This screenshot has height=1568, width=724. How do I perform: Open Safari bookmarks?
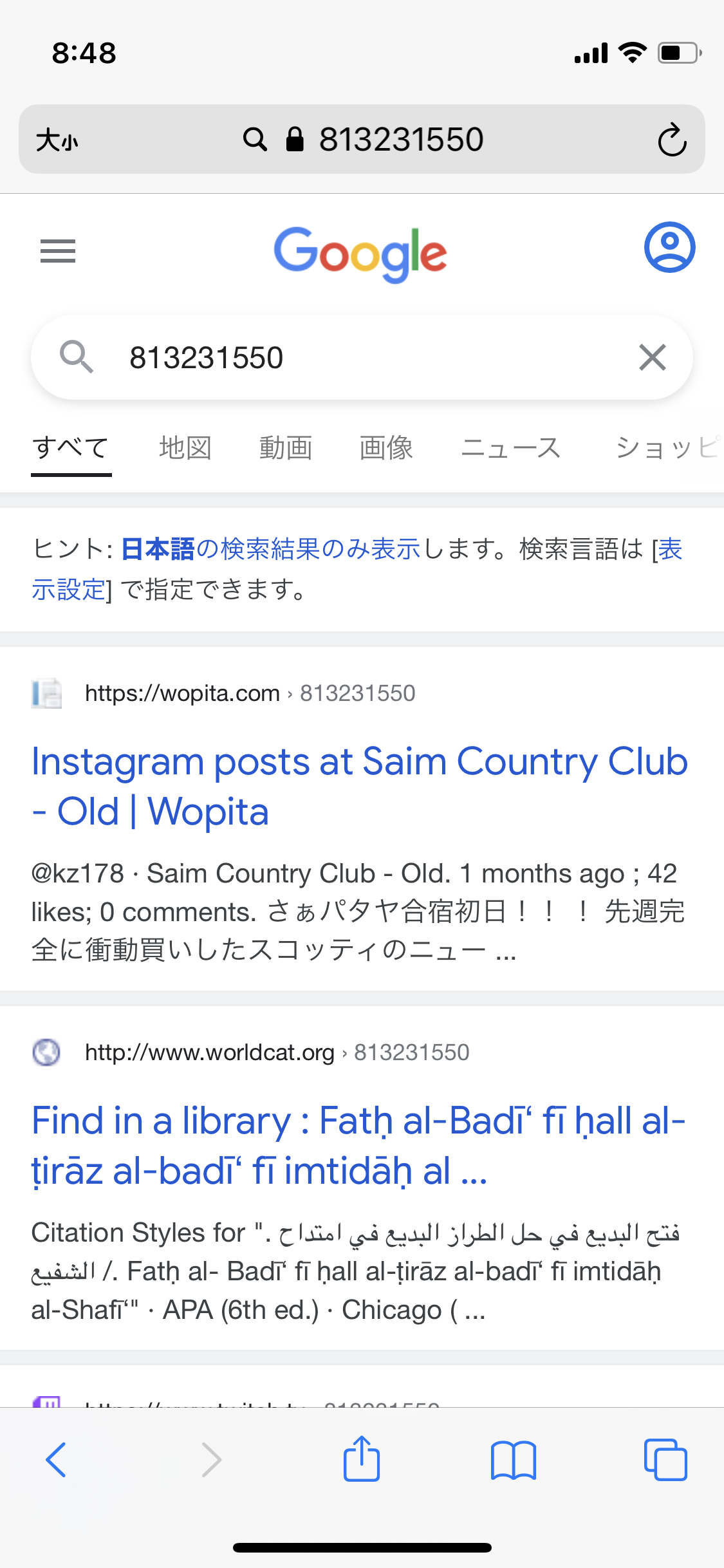(513, 1460)
